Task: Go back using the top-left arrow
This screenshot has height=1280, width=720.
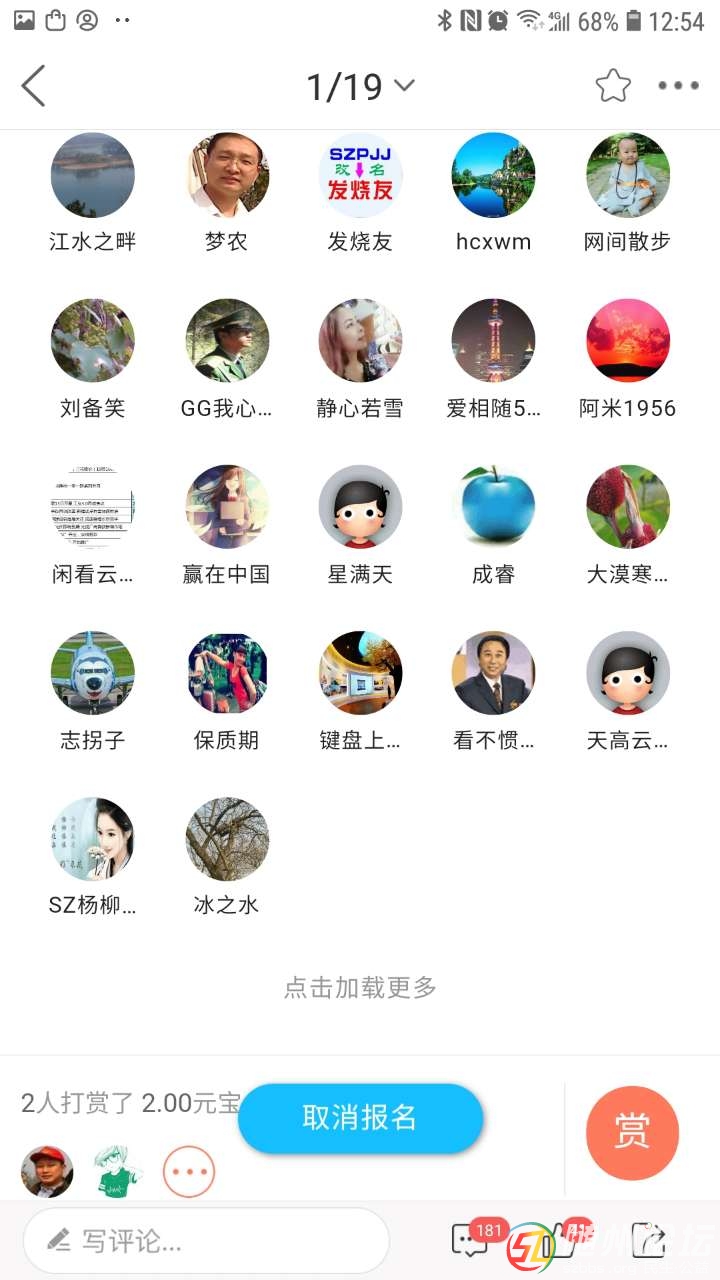Action: tap(34, 86)
